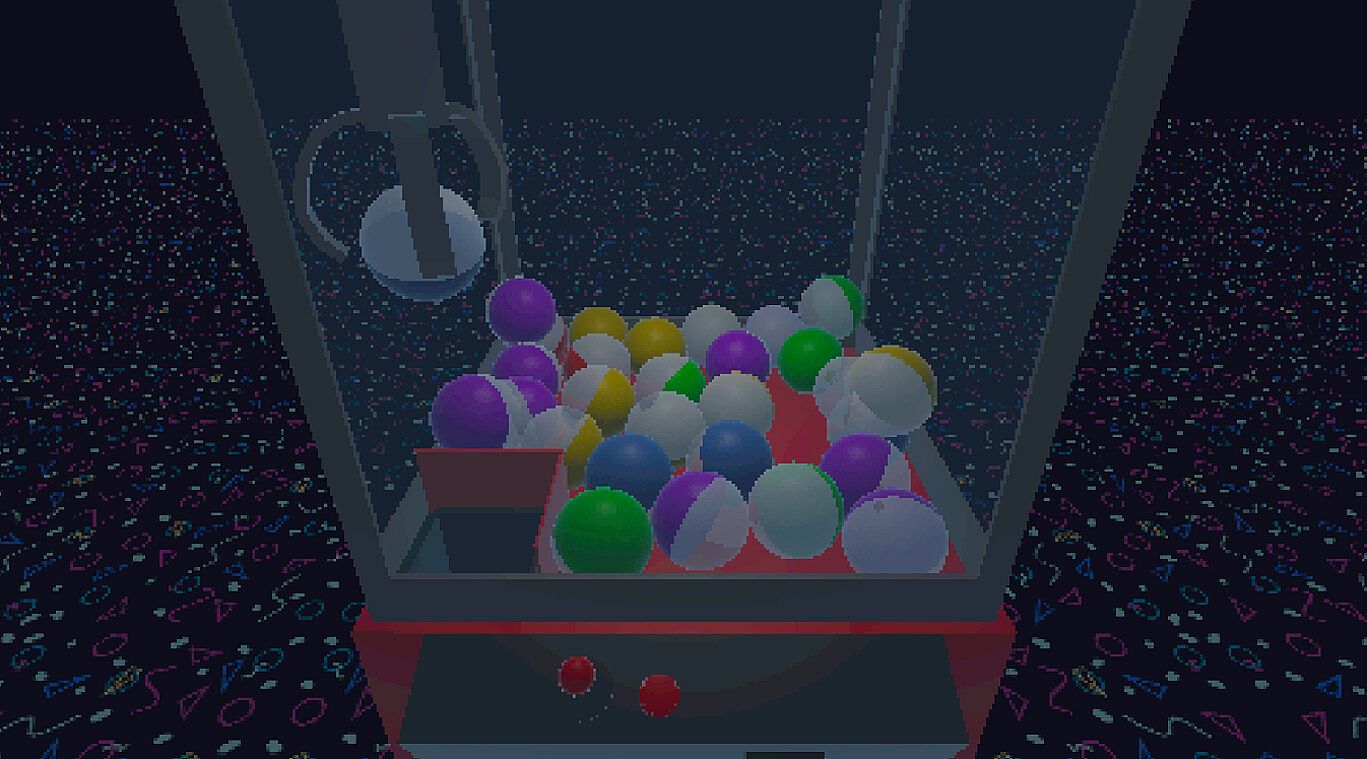Tap the right red button on the claw machine
Image resolution: width=1367 pixels, height=759 pixels.
(x=659, y=694)
